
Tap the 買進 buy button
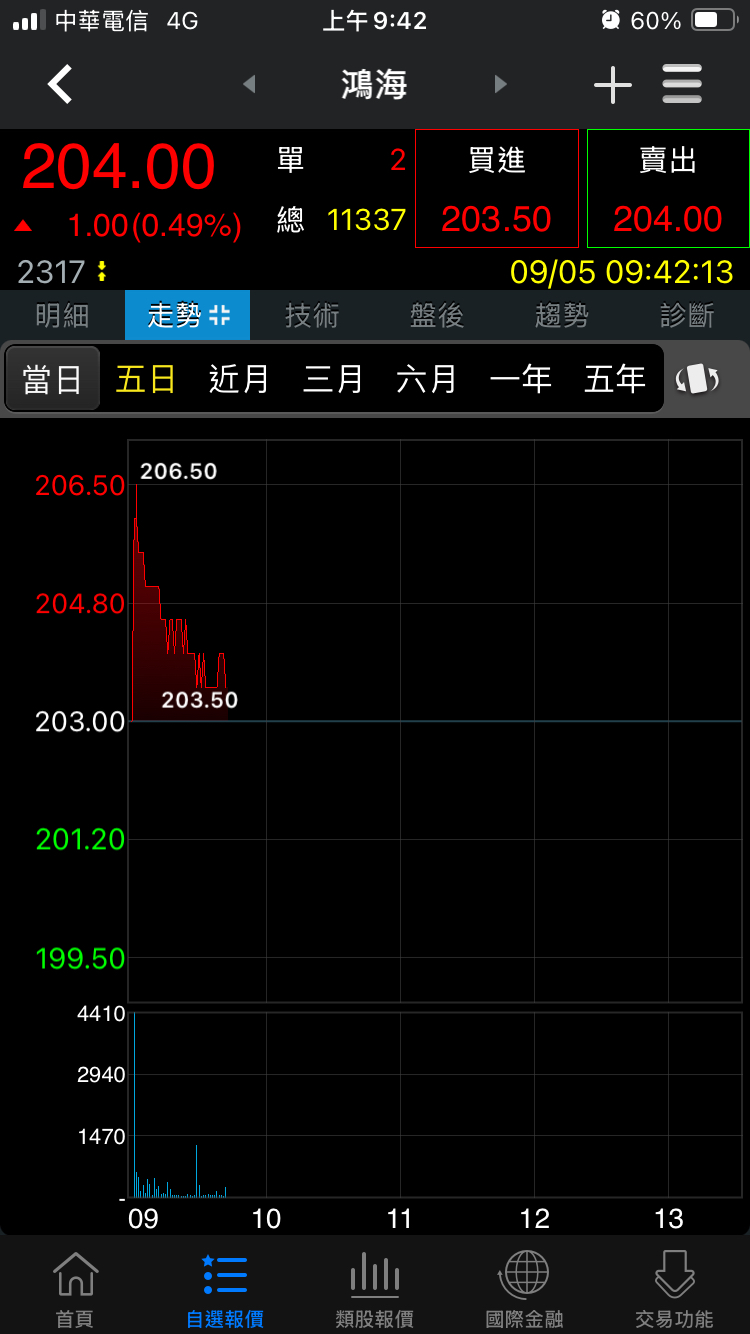pos(497,189)
